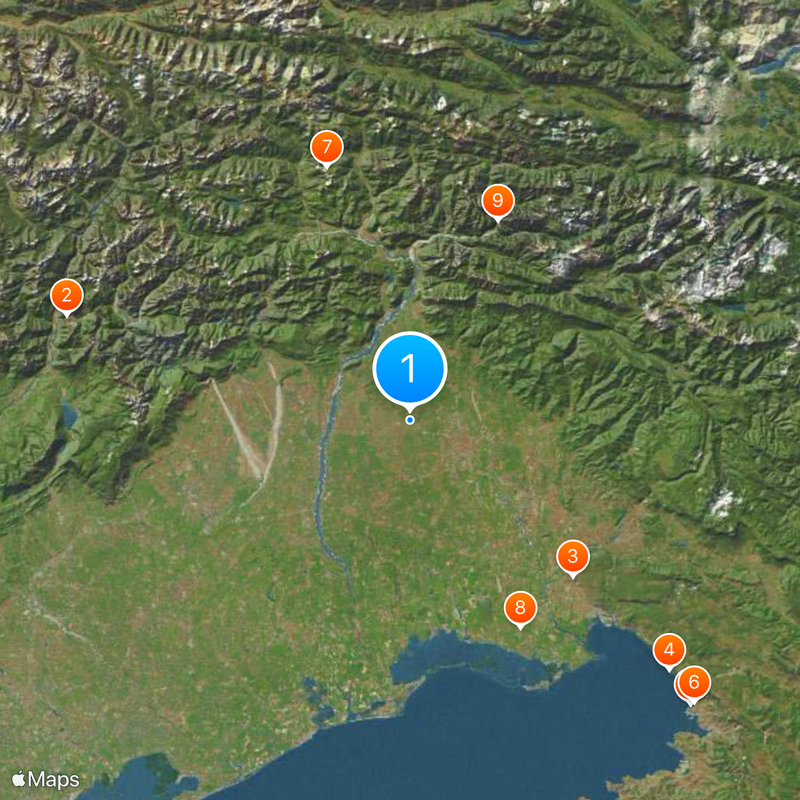
Task: Select map pin number 8
Action: tap(520, 607)
